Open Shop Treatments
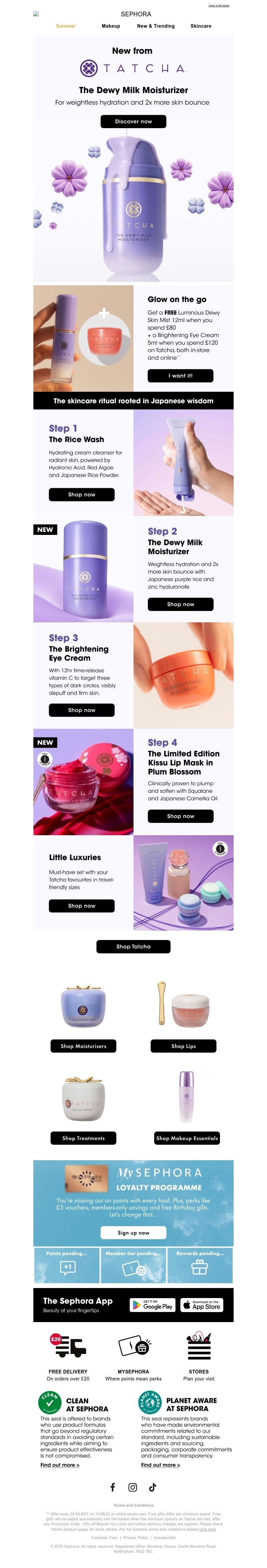267x1568 pixels. (x=83, y=1138)
